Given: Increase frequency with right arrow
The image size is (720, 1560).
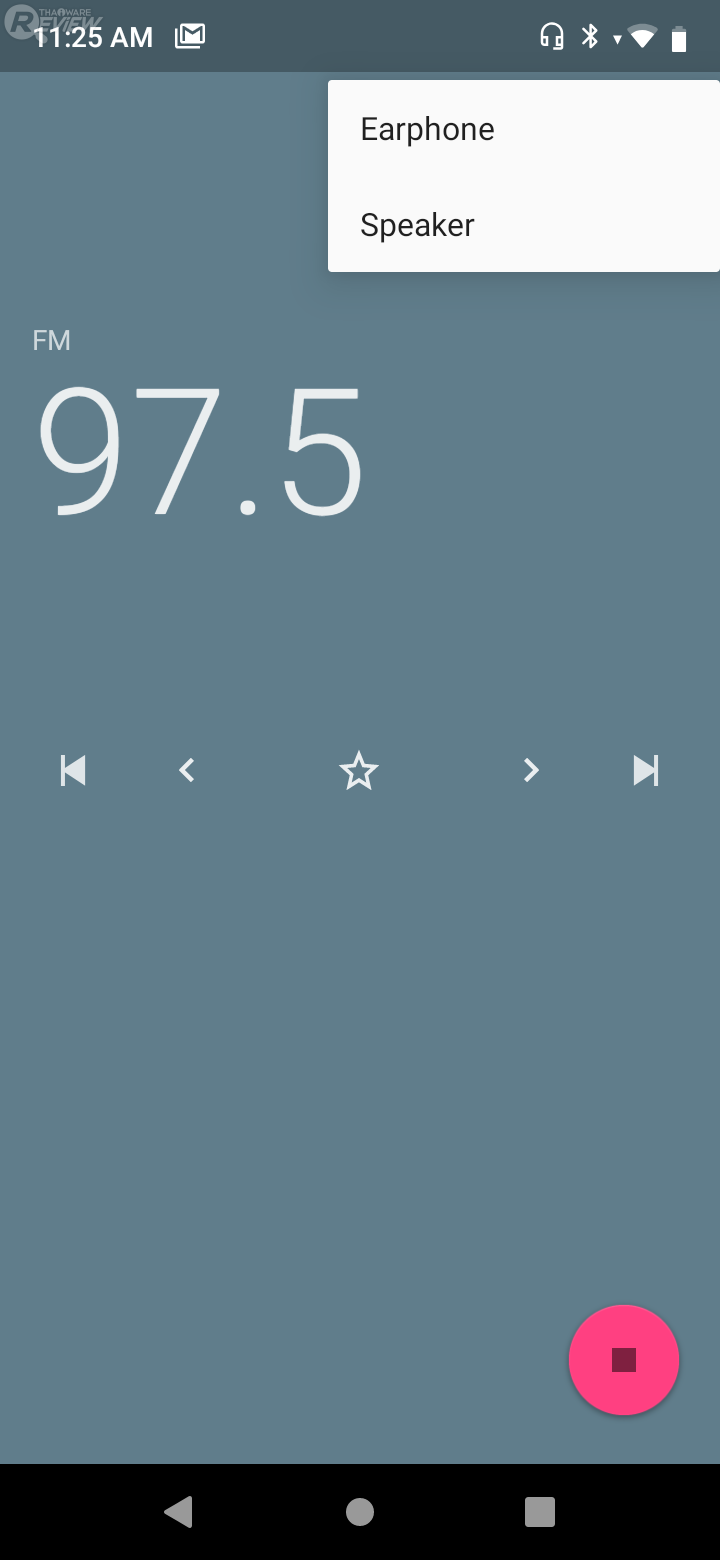Looking at the screenshot, I should (x=531, y=770).
